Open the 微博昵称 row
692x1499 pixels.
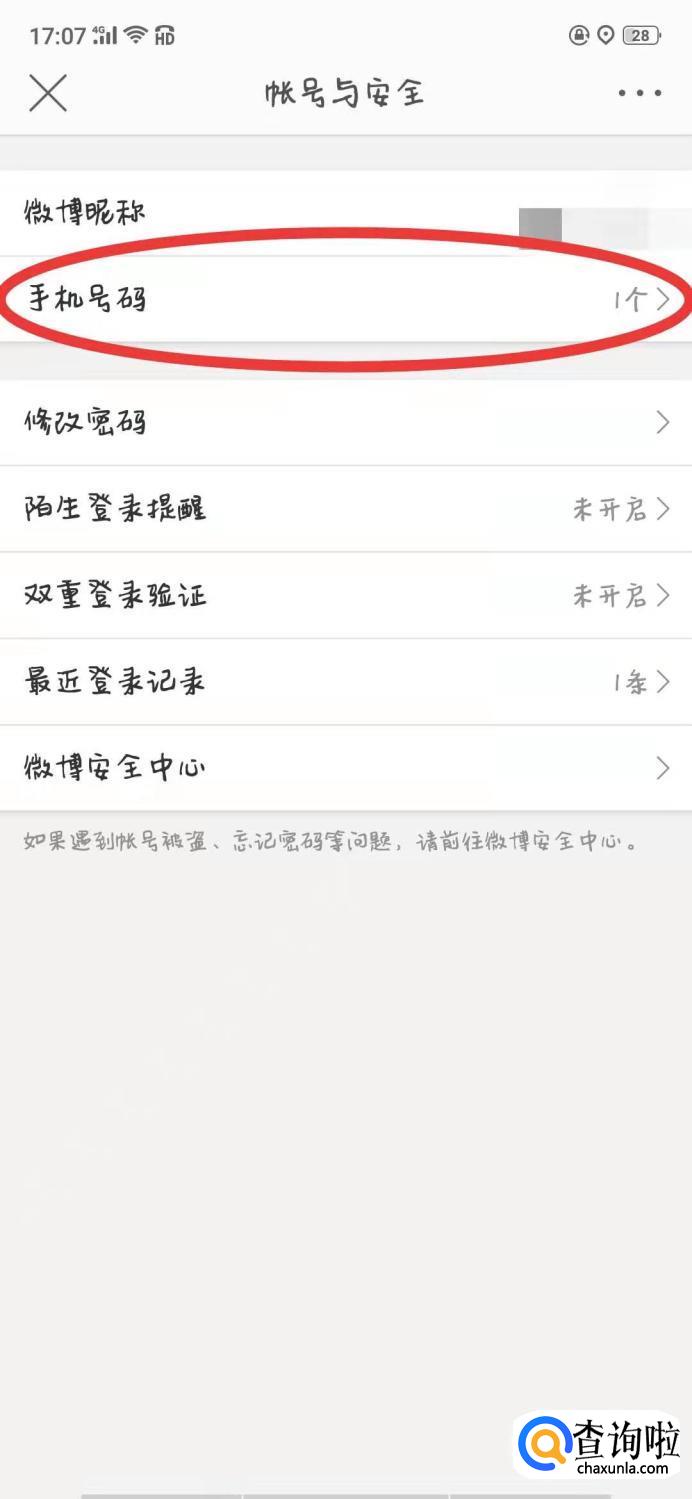click(x=346, y=213)
